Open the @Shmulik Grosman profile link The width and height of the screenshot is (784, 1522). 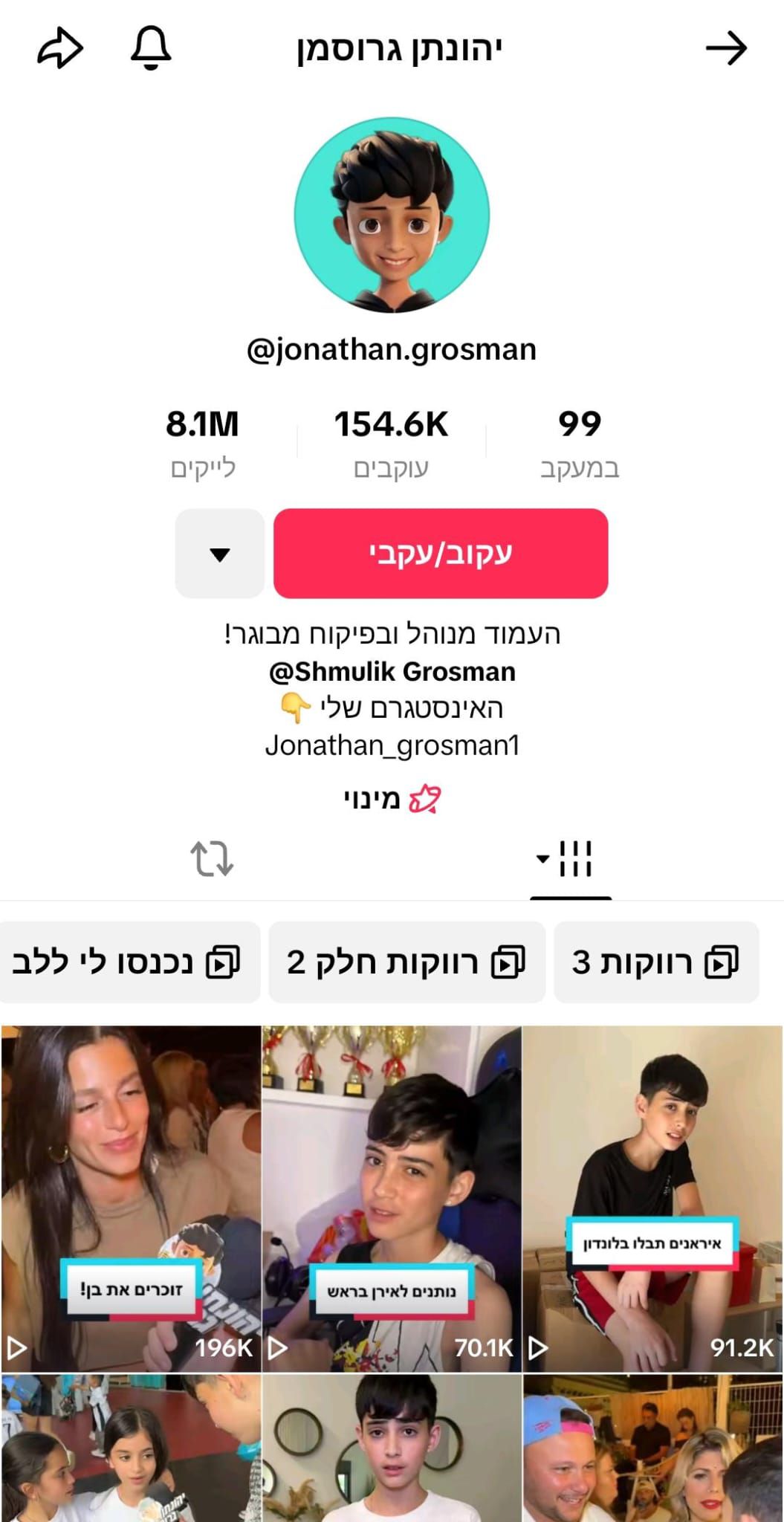point(392,672)
